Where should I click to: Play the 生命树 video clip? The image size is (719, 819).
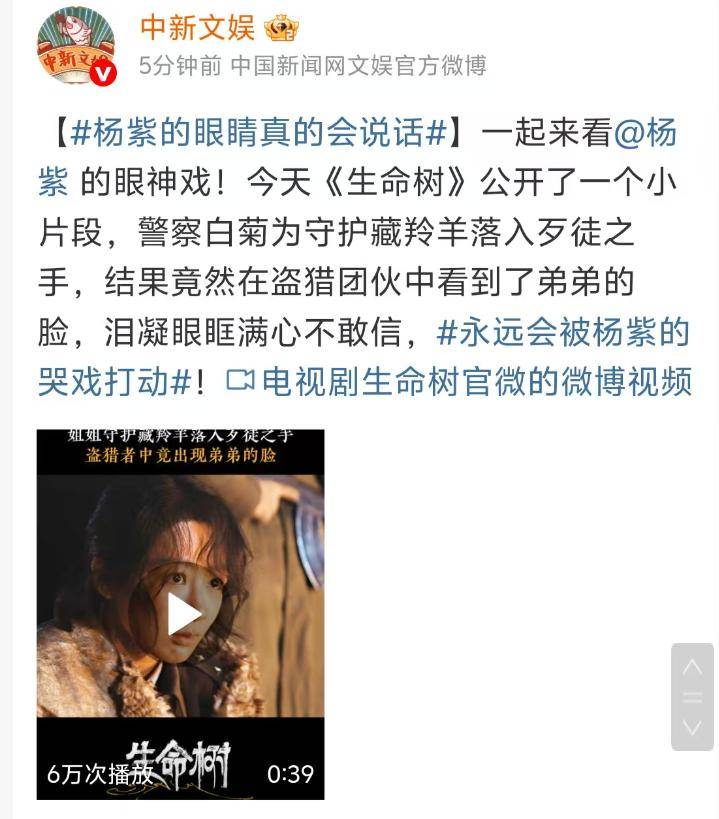click(x=181, y=613)
